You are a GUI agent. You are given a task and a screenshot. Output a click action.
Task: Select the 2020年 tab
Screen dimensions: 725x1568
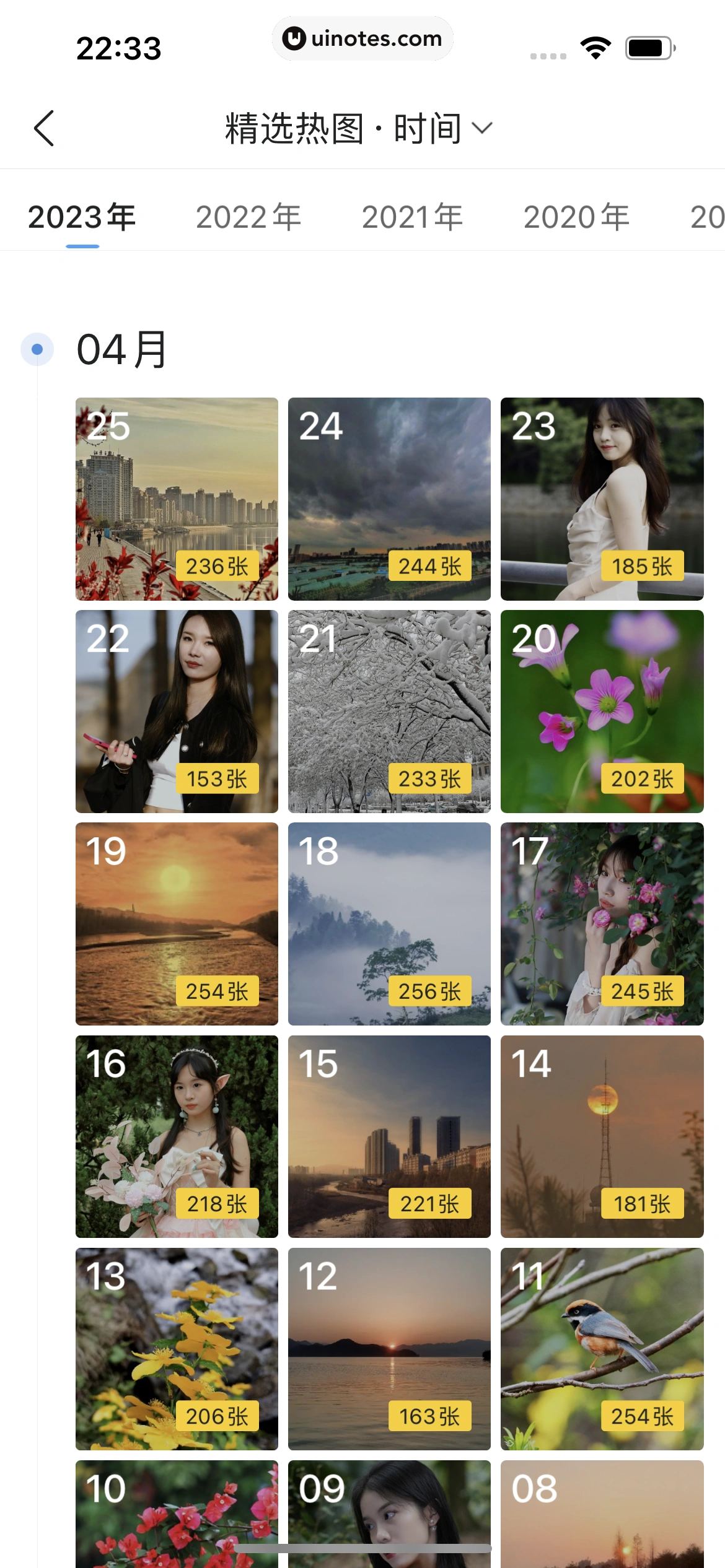click(576, 217)
